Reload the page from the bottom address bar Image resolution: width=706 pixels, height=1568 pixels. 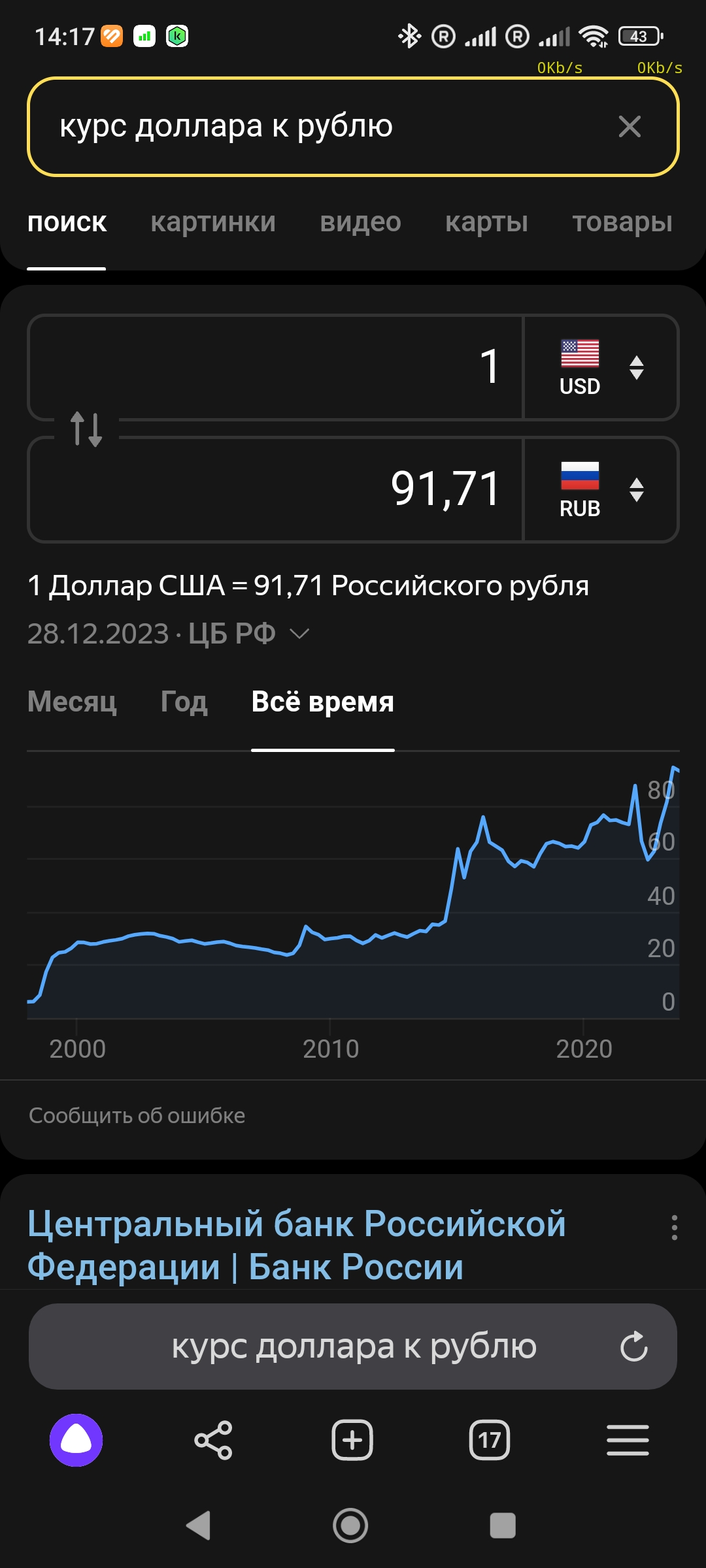click(633, 1347)
